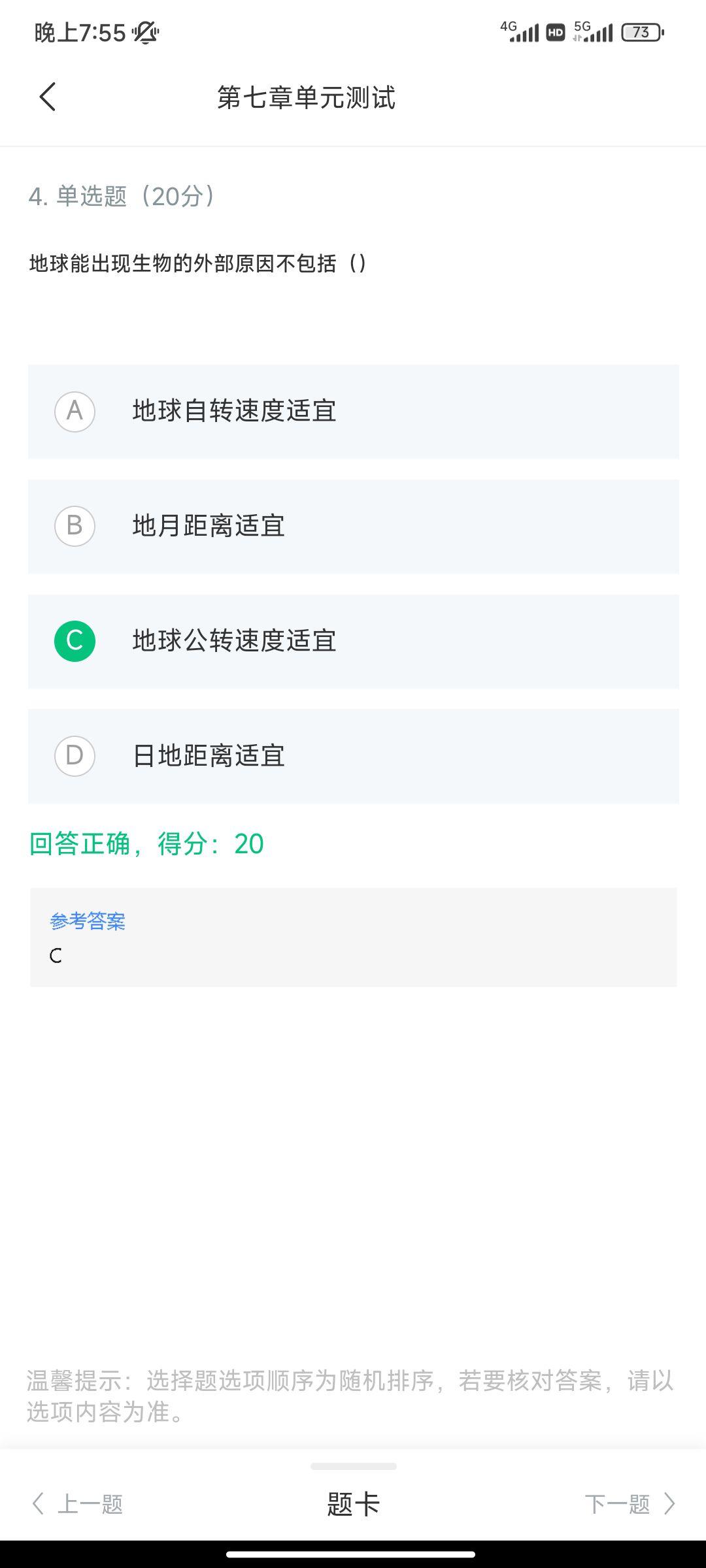Go back from the 第七章单元测试 page
This screenshot has height=1568, width=706.
(48, 97)
